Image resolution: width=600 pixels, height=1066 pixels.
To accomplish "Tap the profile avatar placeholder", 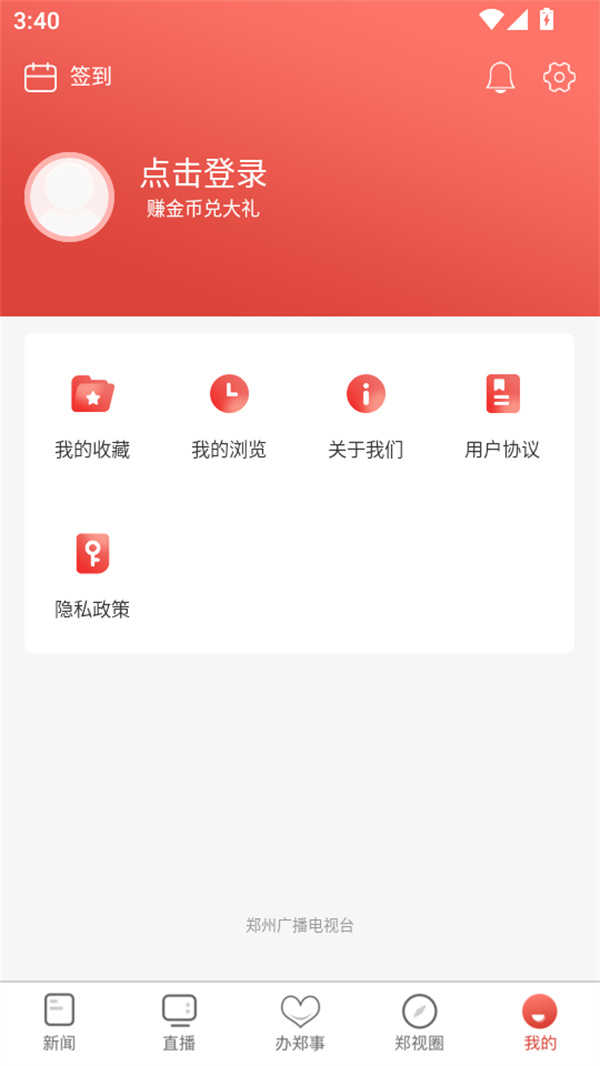I will coord(69,197).
